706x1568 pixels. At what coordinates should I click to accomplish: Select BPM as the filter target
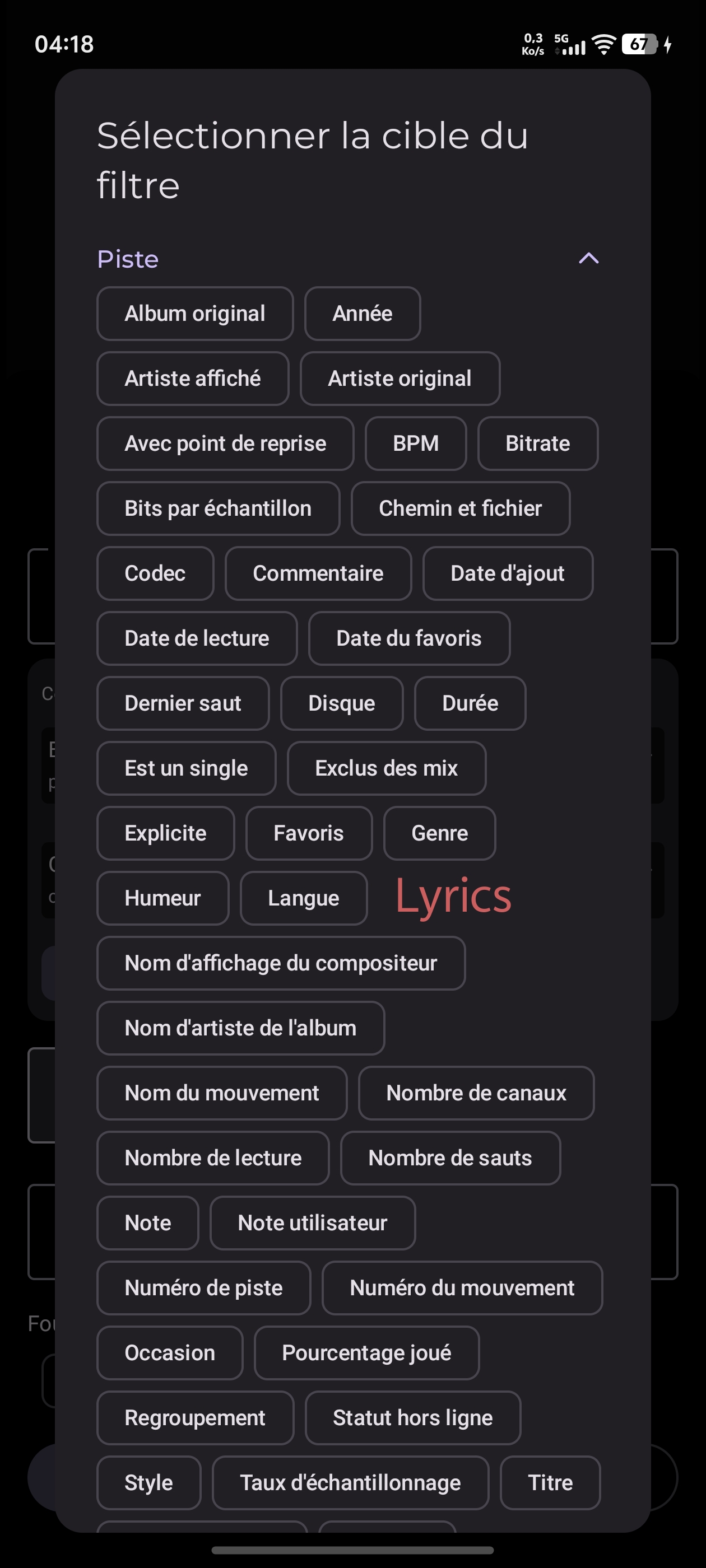[x=415, y=444]
